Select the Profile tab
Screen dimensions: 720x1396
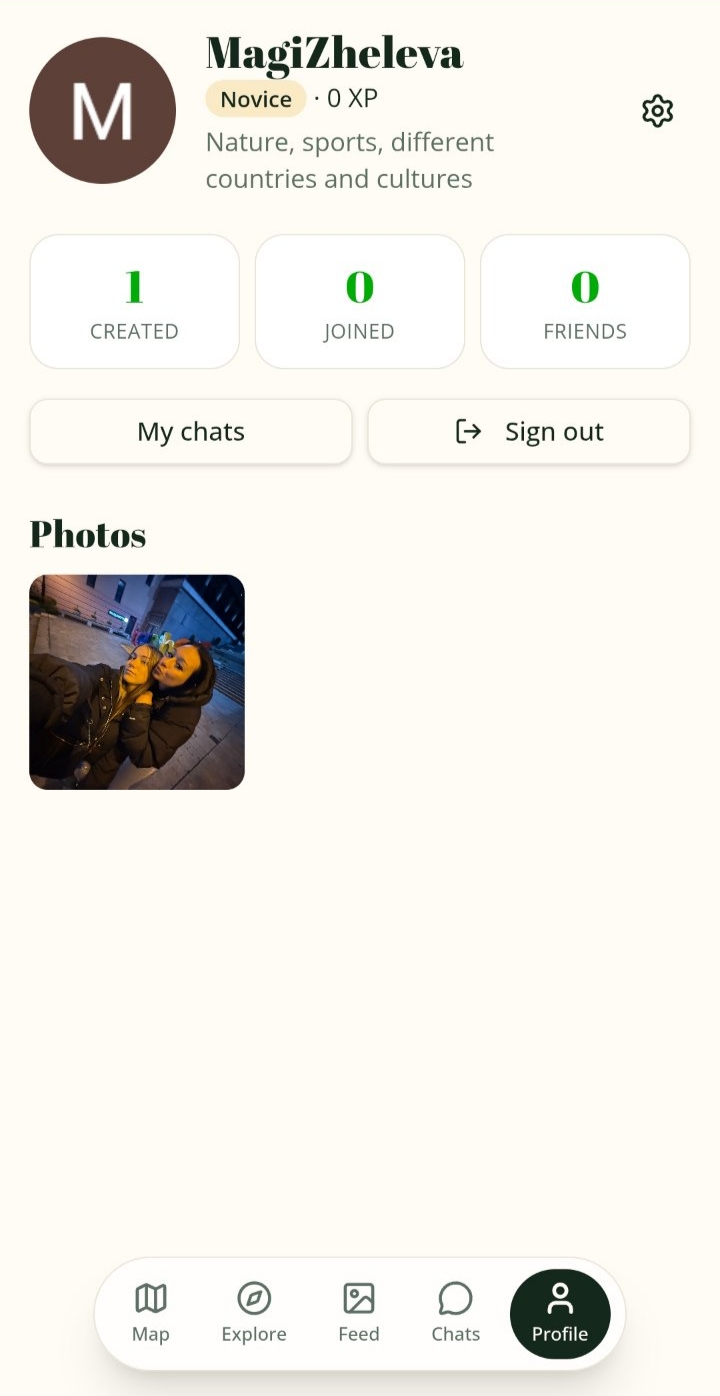click(560, 1314)
